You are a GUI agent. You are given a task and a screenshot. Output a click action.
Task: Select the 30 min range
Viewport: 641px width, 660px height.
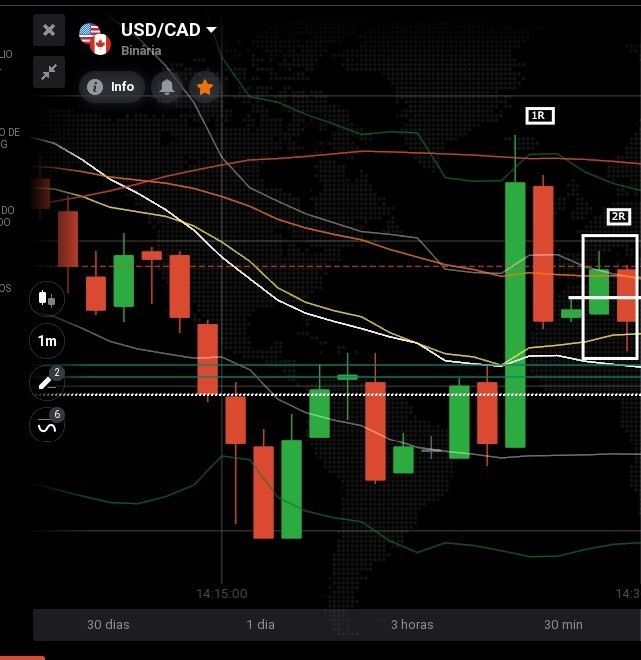(563, 624)
